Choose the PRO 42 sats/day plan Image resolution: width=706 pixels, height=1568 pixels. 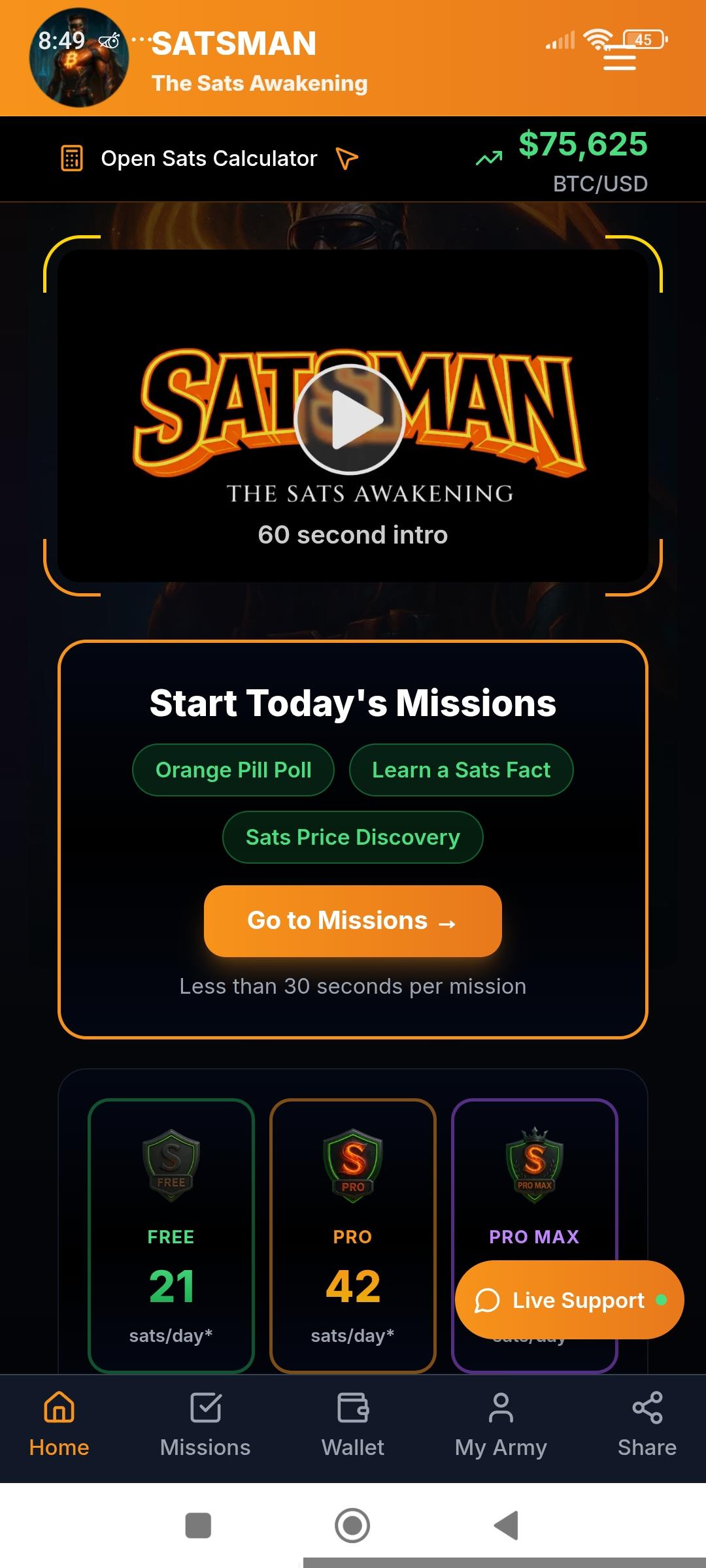(353, 1235)
